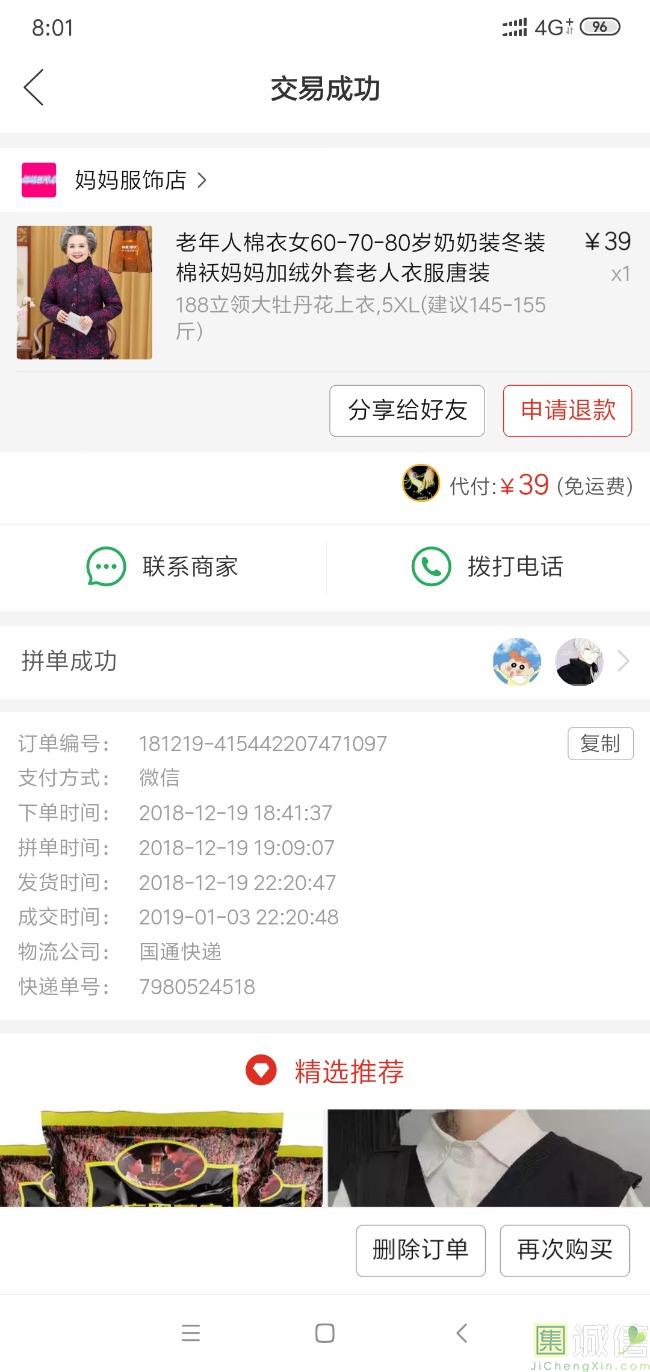The image size is (650, 1372).
Task: Buy again with 再次购买
Action: pos(564,1250)
